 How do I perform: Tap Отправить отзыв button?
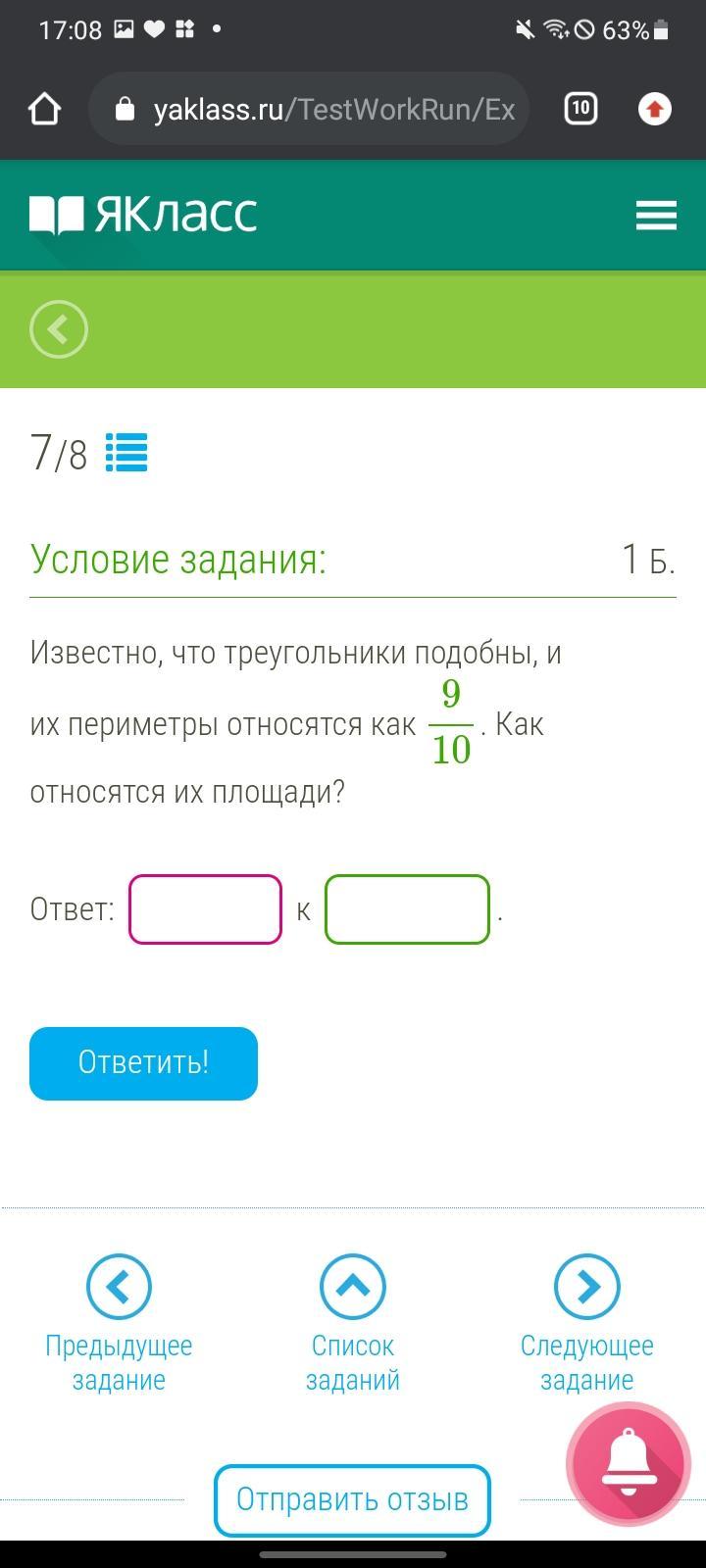(x=352, y=1499)
